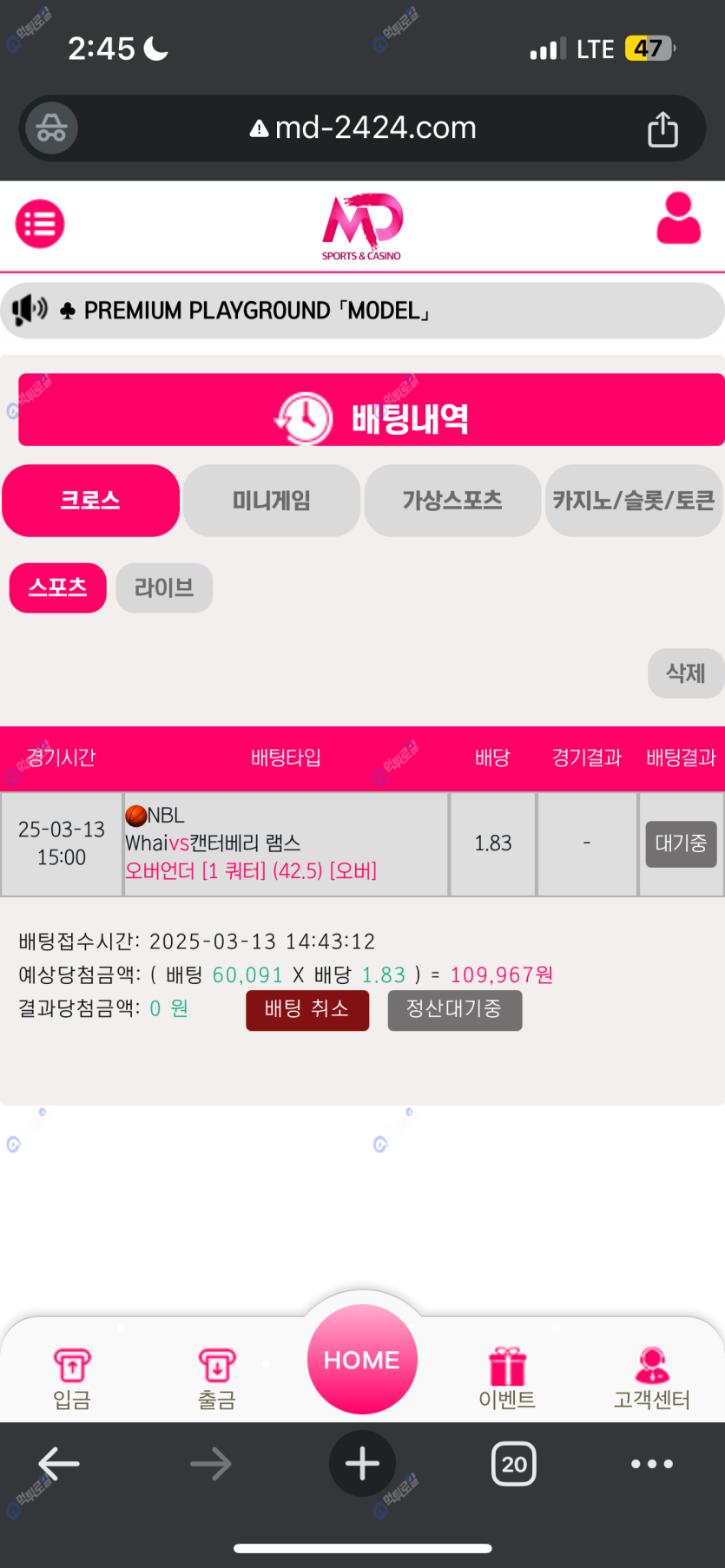The image size is (725, 1568).
Task: Open 출금 withdrawal from bottom bar
Action: 217,1378
